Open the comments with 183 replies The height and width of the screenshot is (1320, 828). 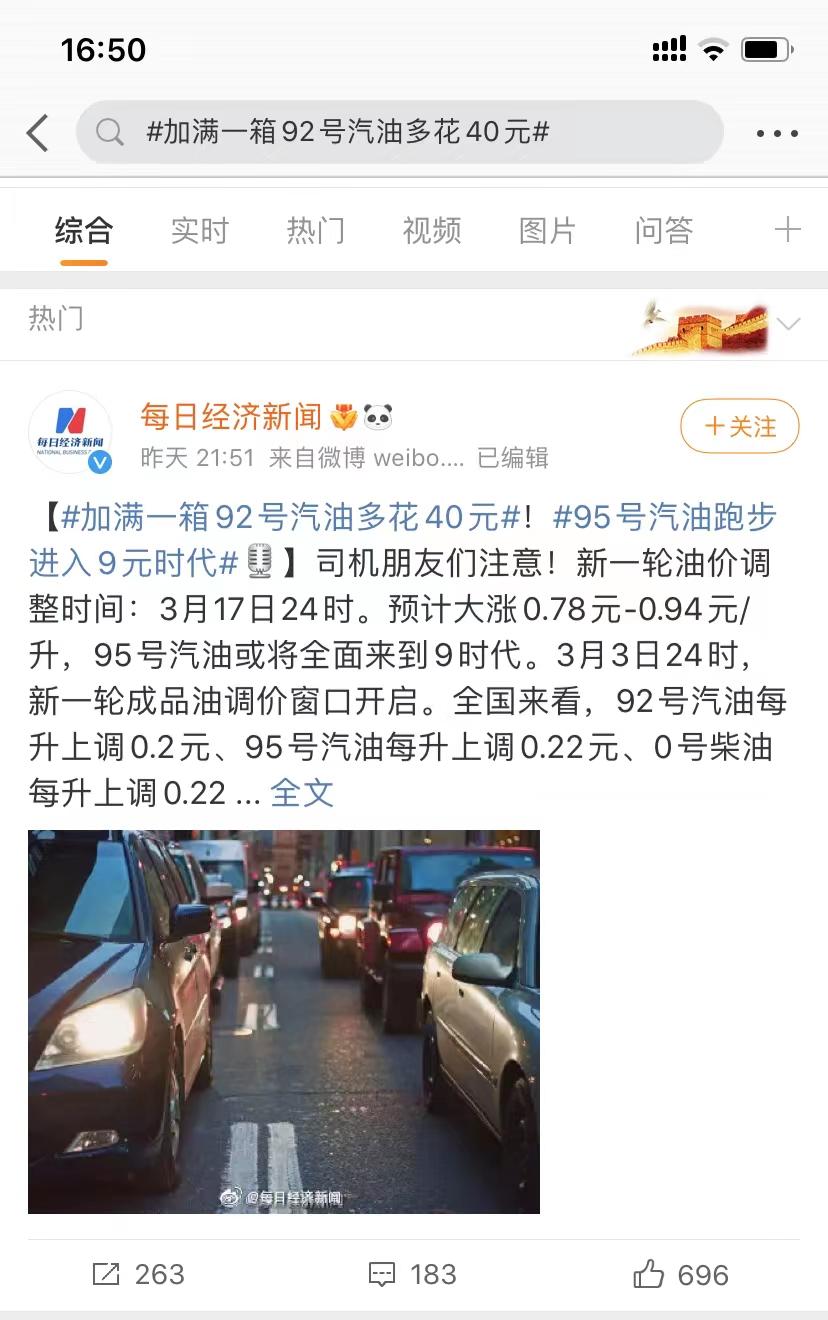(x=412, y=1274)
